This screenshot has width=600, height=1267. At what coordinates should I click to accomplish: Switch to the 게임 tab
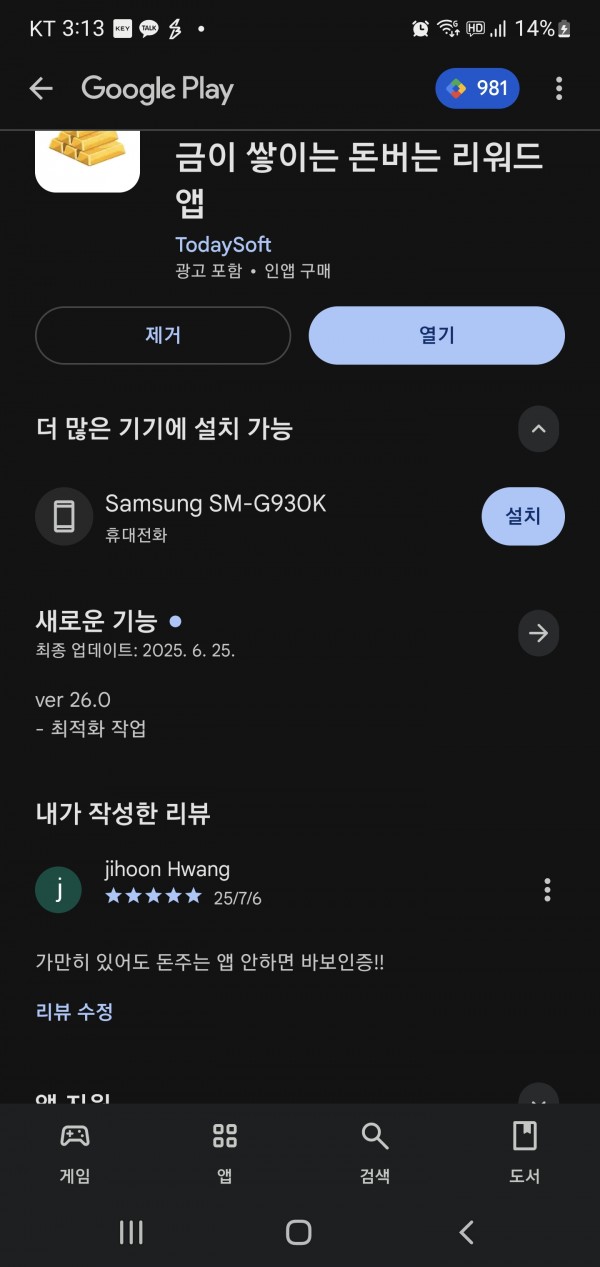(75, 1153)
